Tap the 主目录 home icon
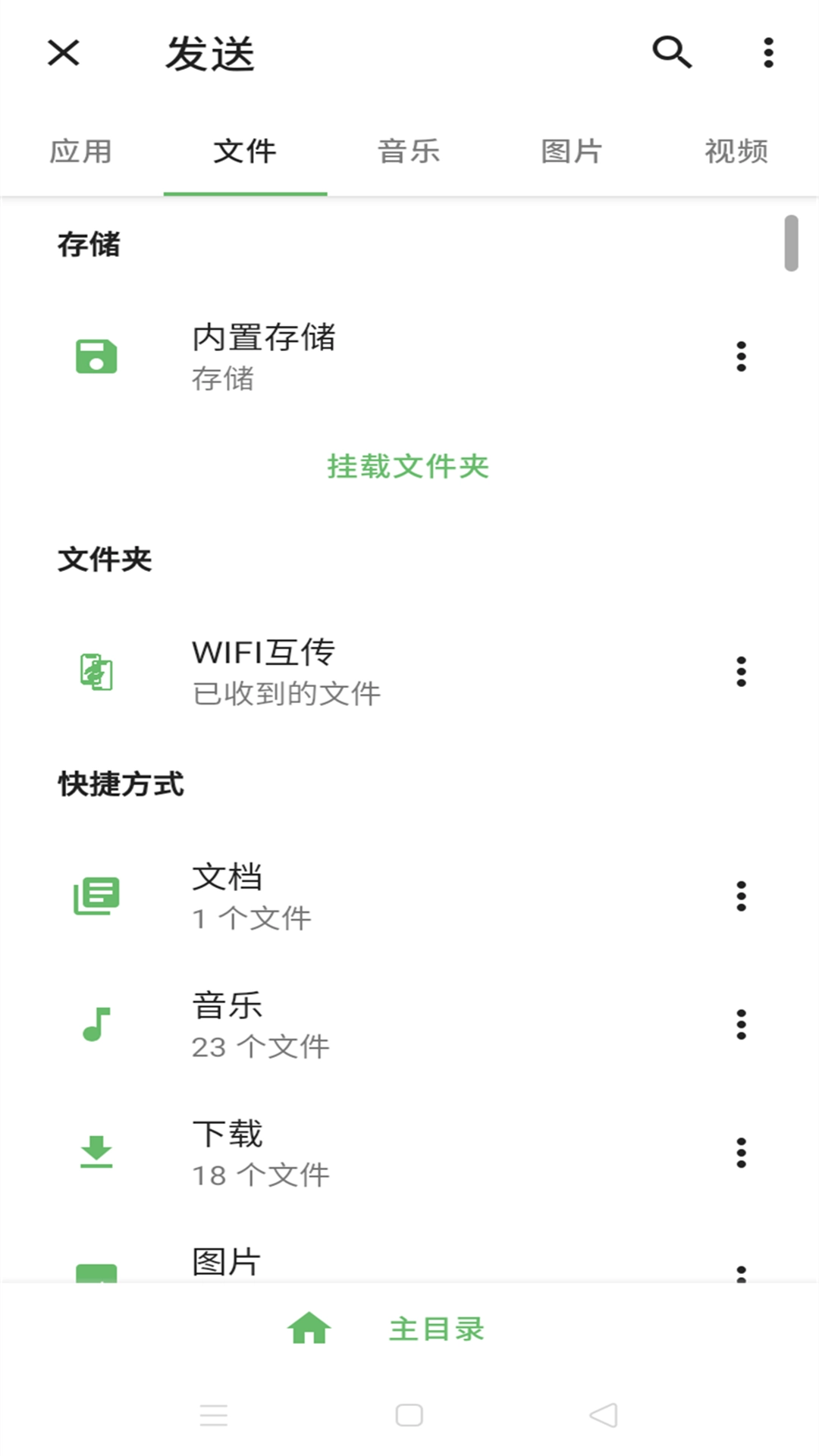819x1456 pixels. 308,1328
